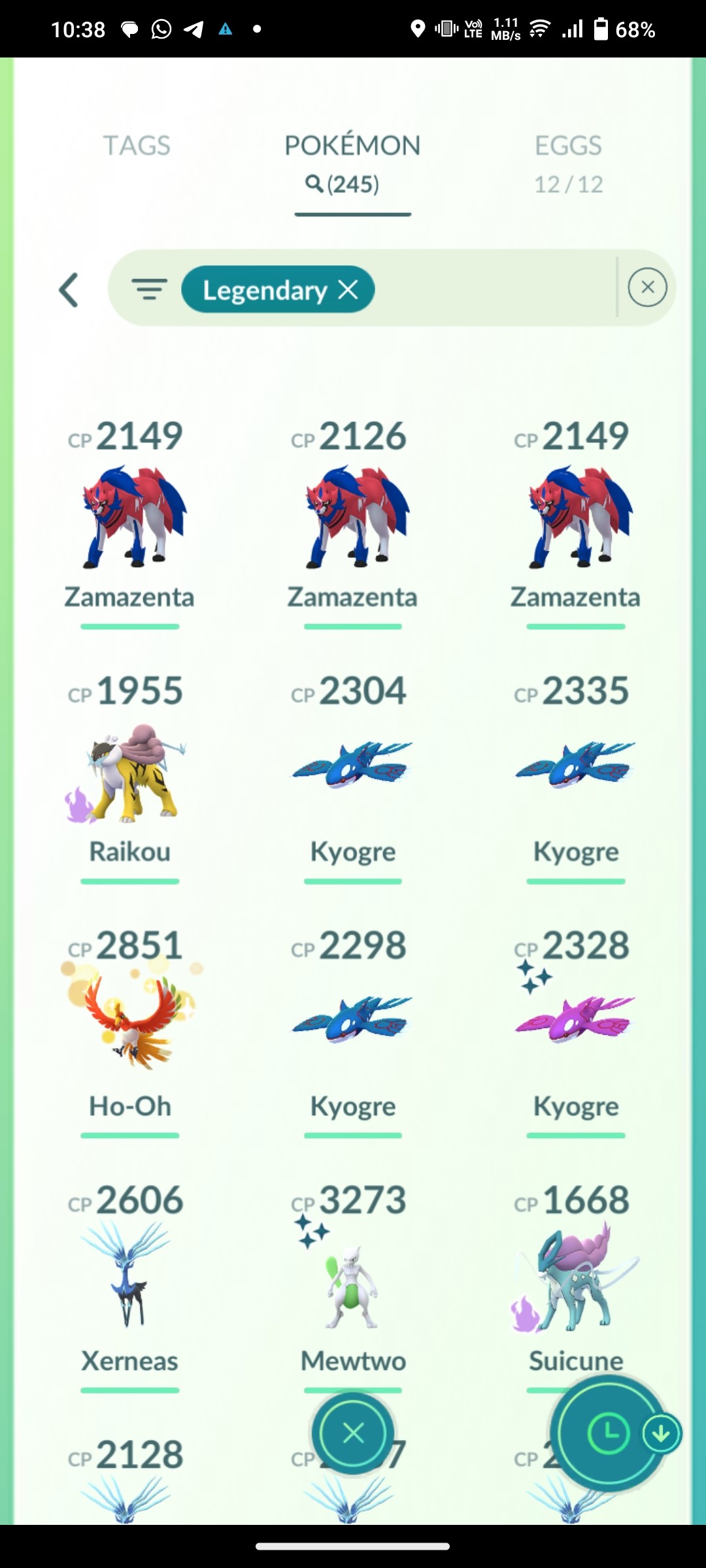
Task: Clear the search field
Action: click(x=647, y=287)
